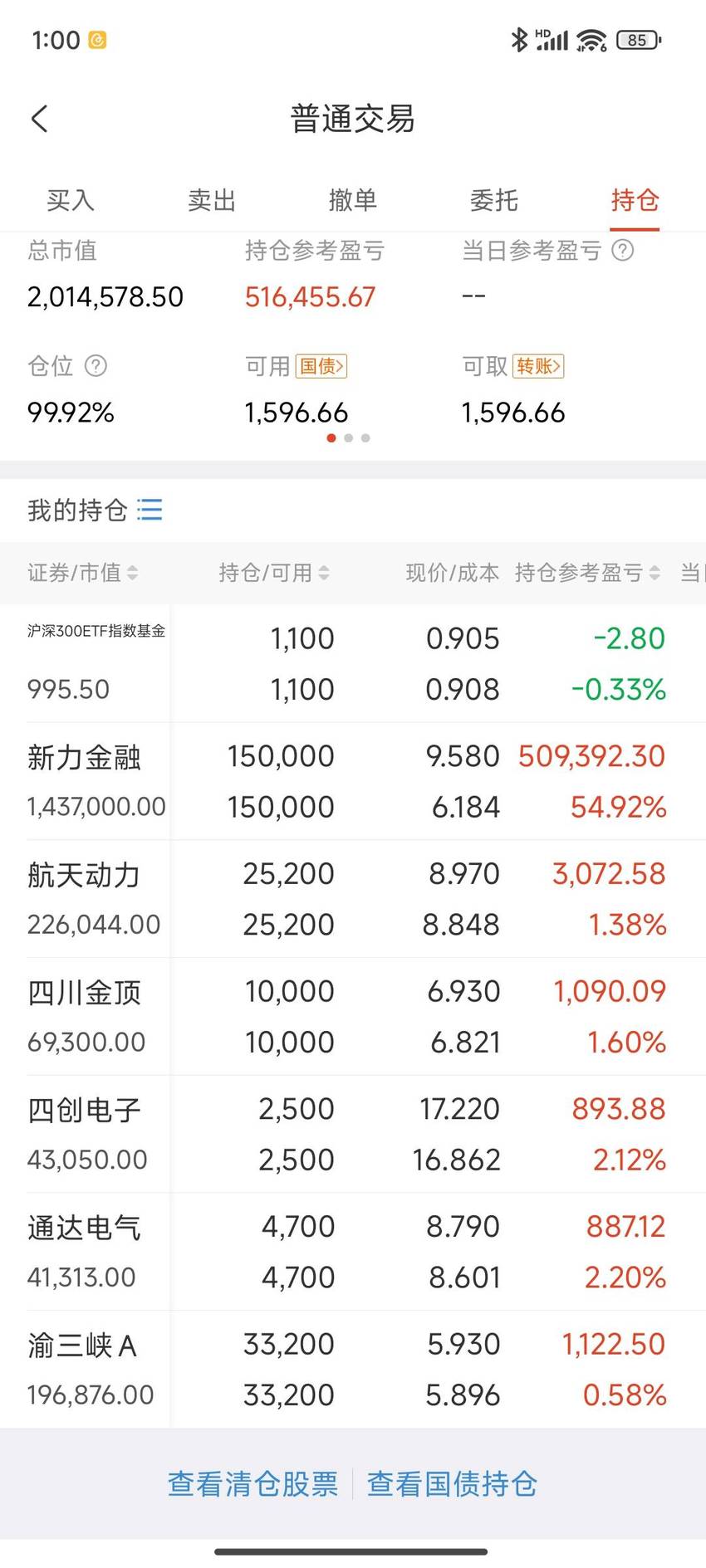The width and height of the screenshot is (706, 1568).
Task: Open the 委托 tab
Action: [494, 200]
